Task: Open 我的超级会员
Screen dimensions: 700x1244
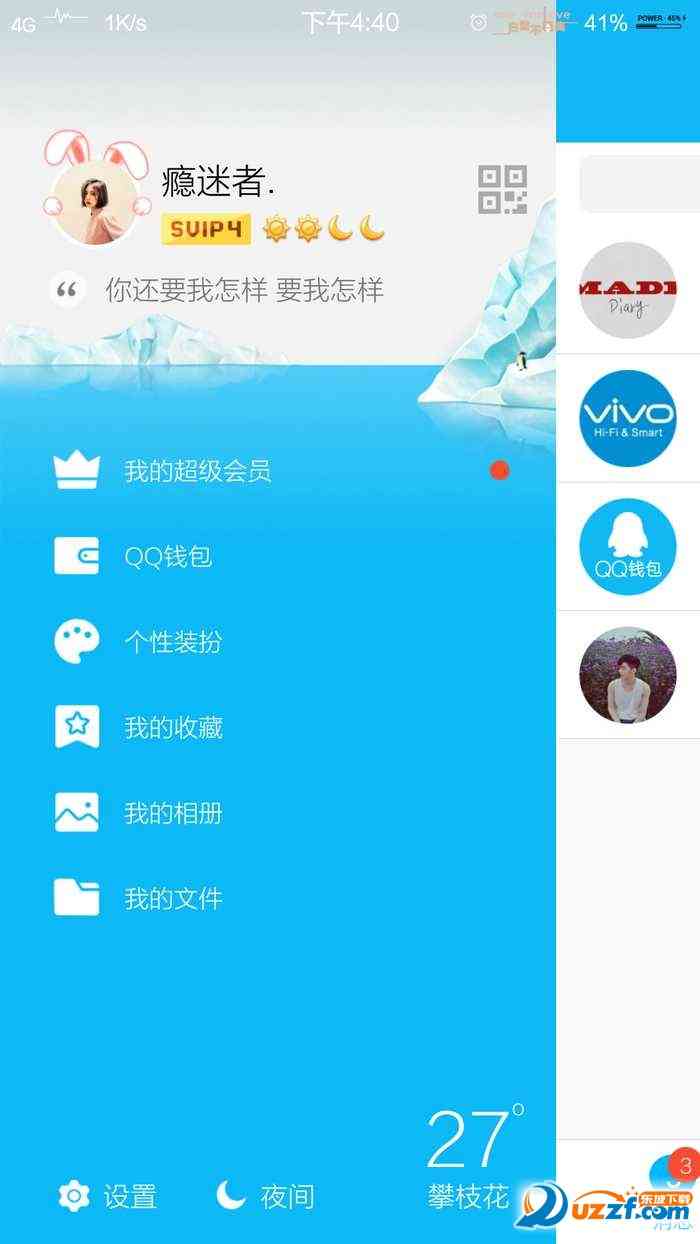Action: point(198,471)
